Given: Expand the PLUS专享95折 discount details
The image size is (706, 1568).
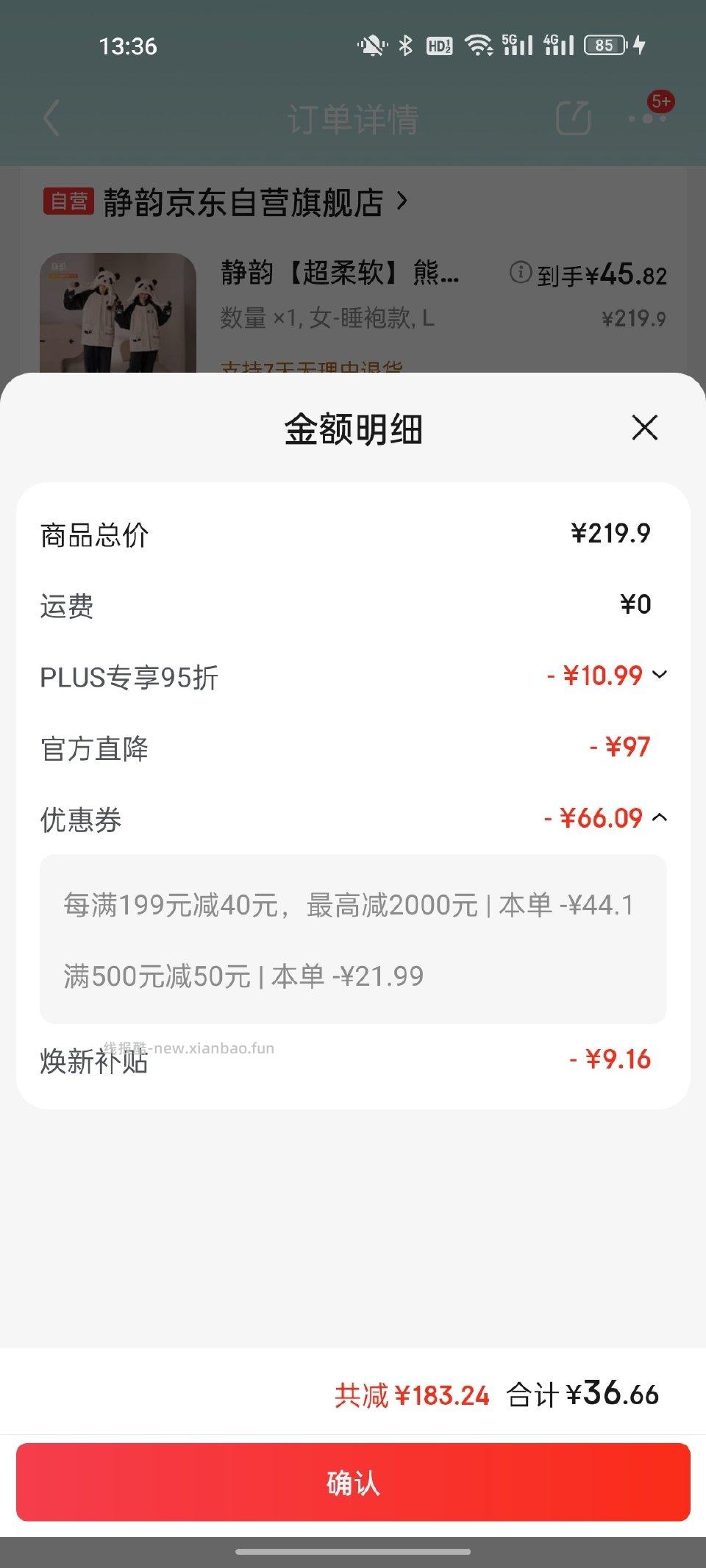Looking at the screenshot, I should point(661,676).
